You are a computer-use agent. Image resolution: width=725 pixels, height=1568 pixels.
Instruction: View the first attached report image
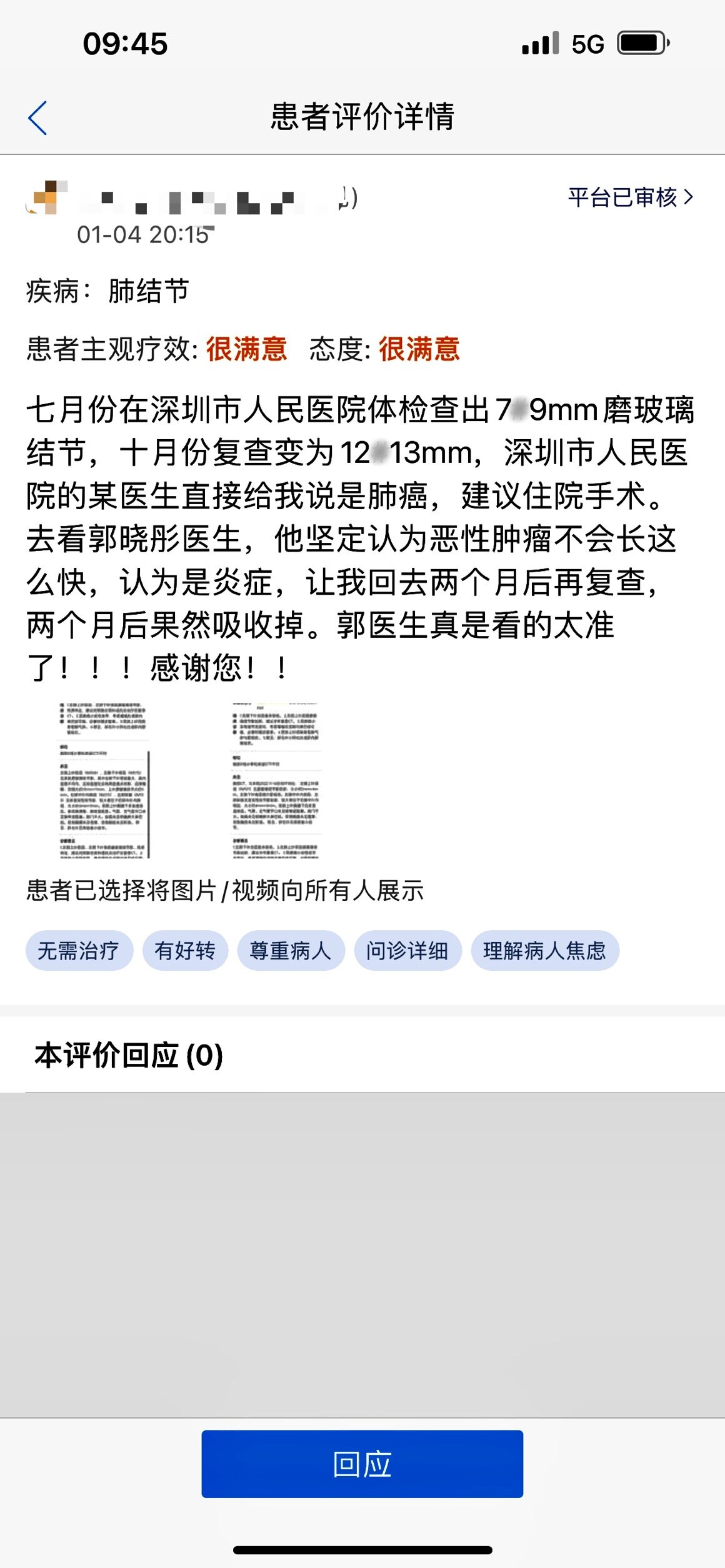(104, 780)
